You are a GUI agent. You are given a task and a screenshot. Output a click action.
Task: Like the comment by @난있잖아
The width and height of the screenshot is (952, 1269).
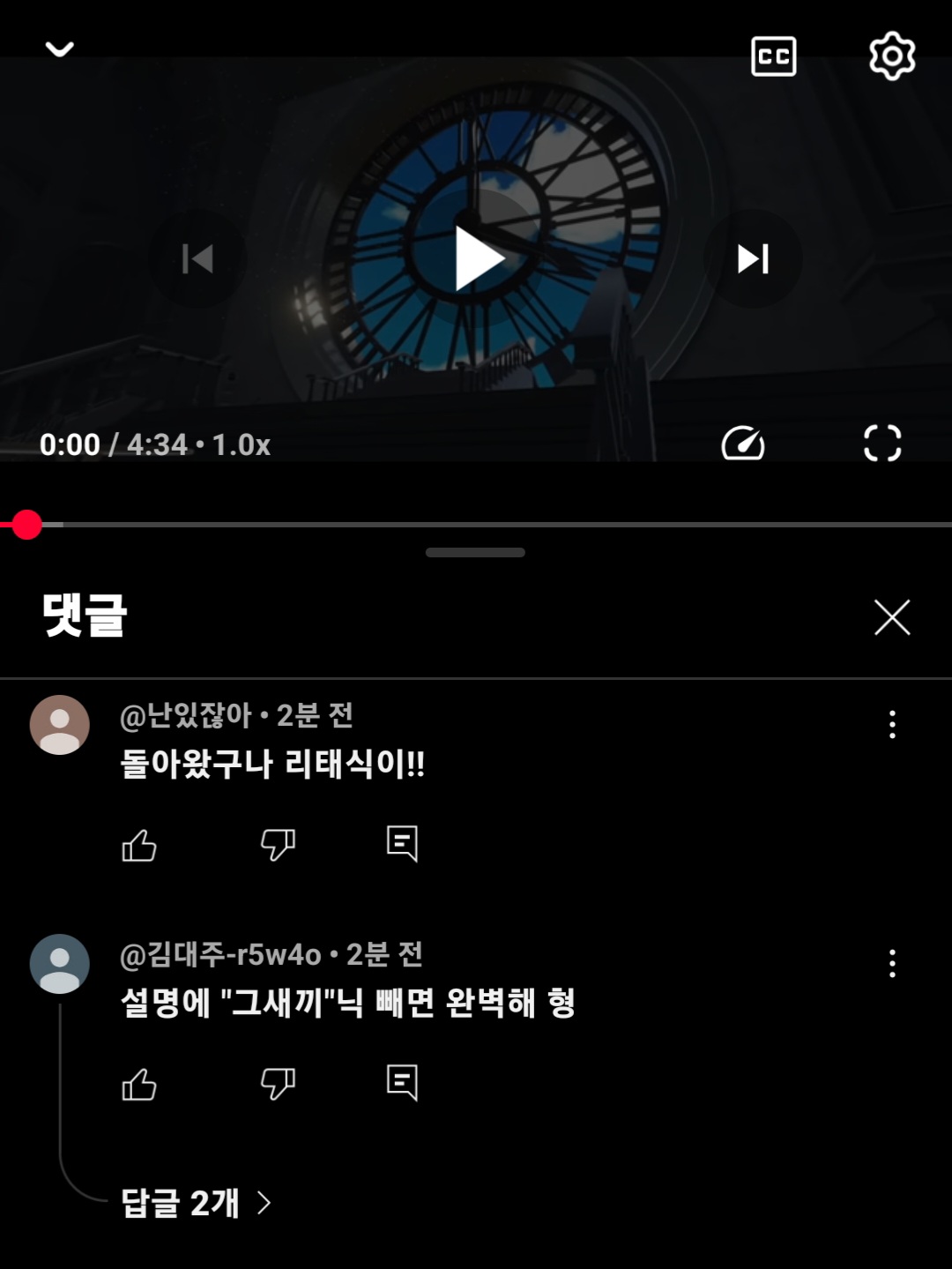139,845
